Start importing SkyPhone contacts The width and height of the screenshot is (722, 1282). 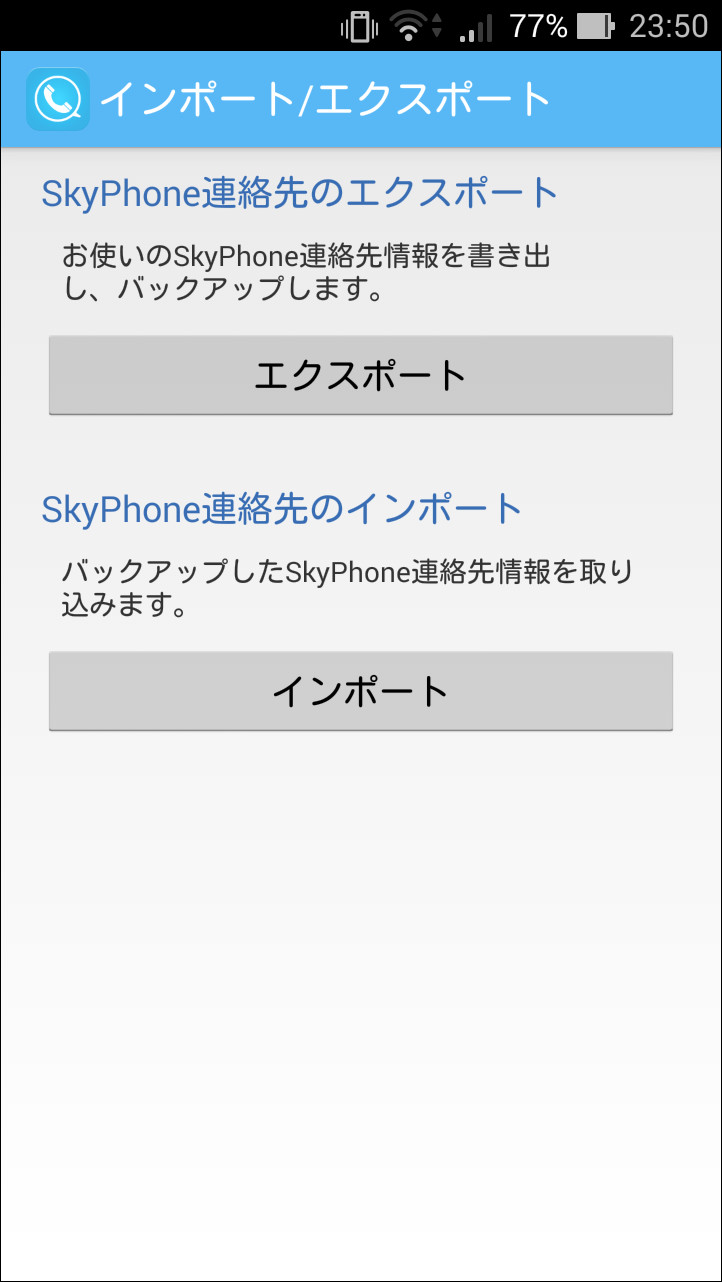(x=360, y=690)
